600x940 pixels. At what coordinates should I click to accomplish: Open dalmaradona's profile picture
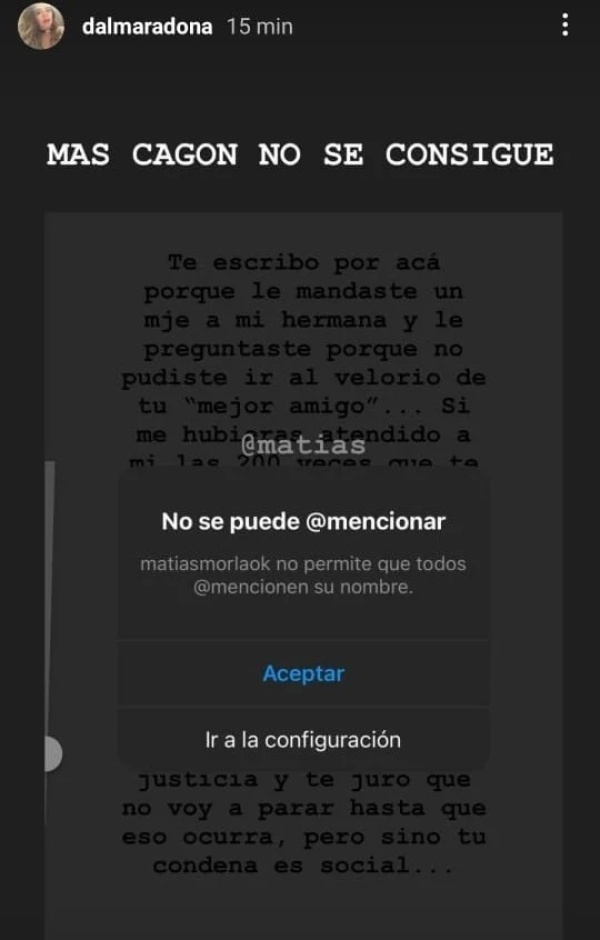click(x=41, y=27)
